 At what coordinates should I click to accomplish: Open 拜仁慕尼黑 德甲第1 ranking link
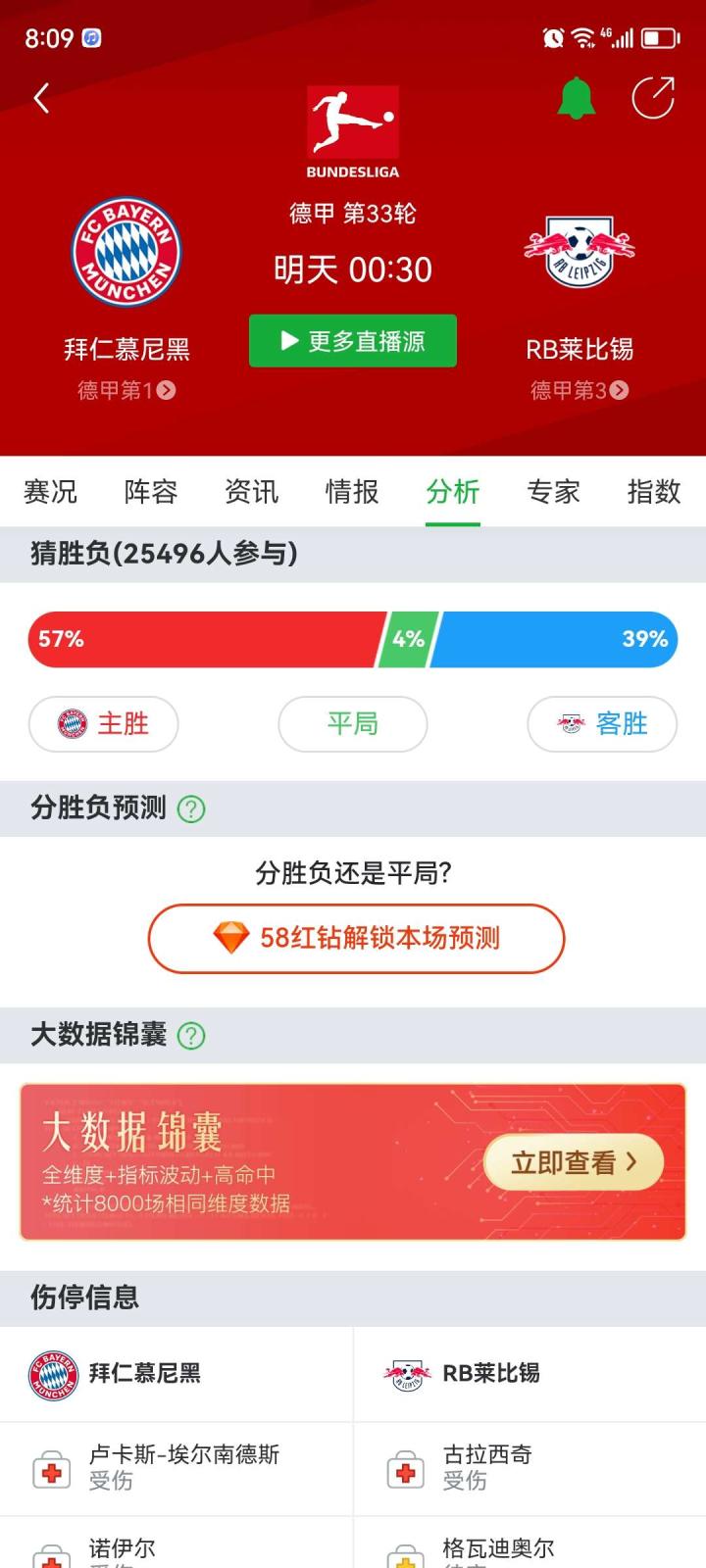click(x=126, y=390)
